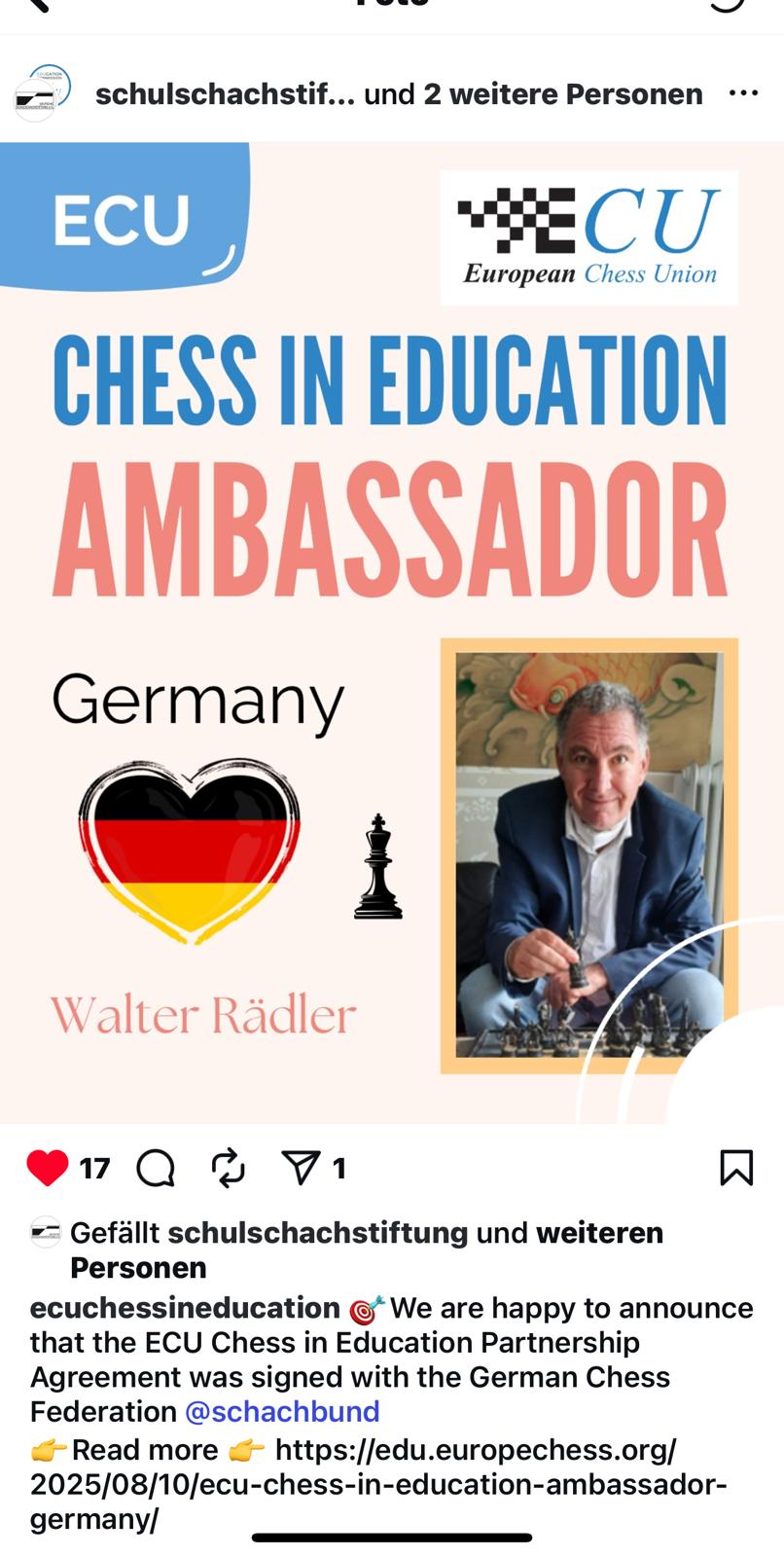Screen dimensions: 784x1557
Task: Open the ecuchessineducation profile in the caption
Action: click(x=185, y=1308)
